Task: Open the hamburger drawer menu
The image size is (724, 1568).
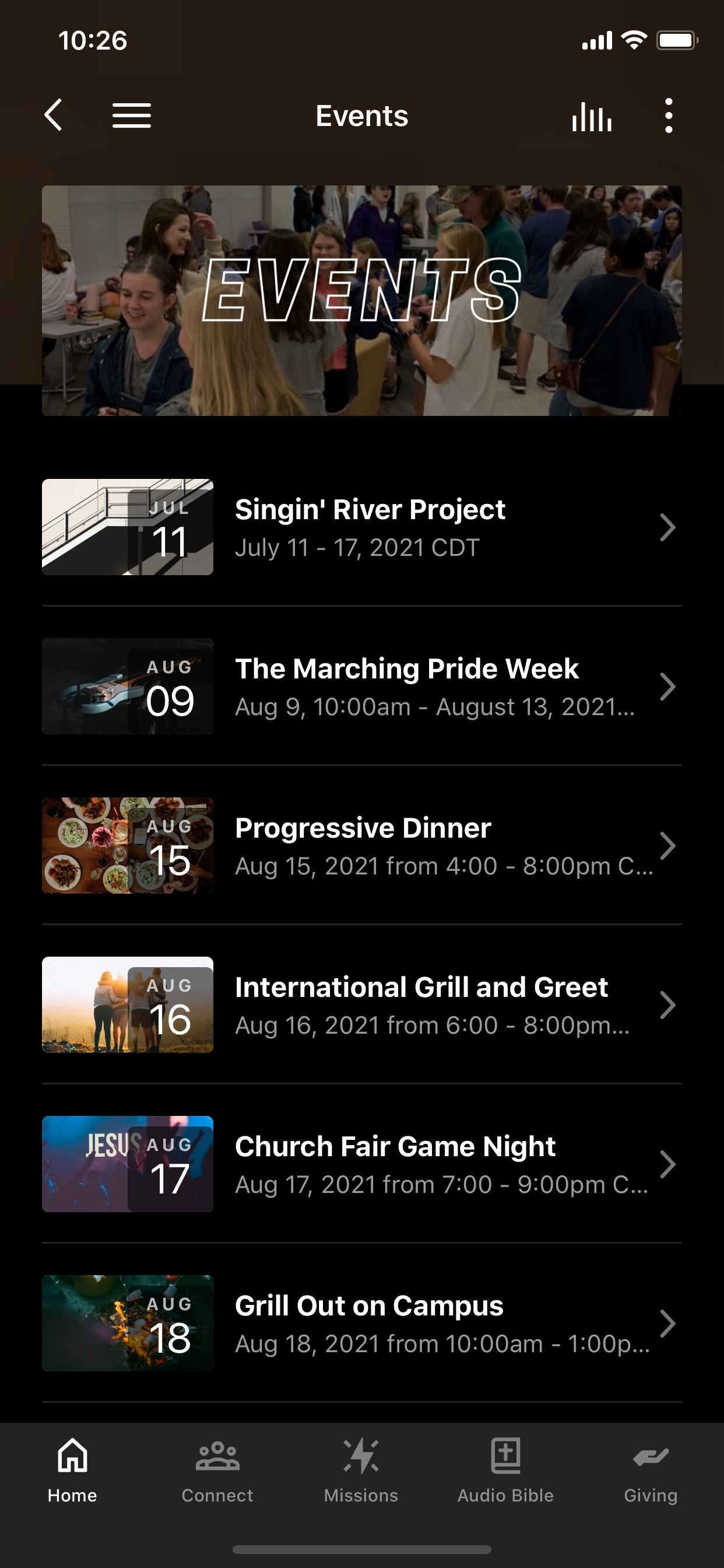Action: pyautogui.click(x=131, y=115)
